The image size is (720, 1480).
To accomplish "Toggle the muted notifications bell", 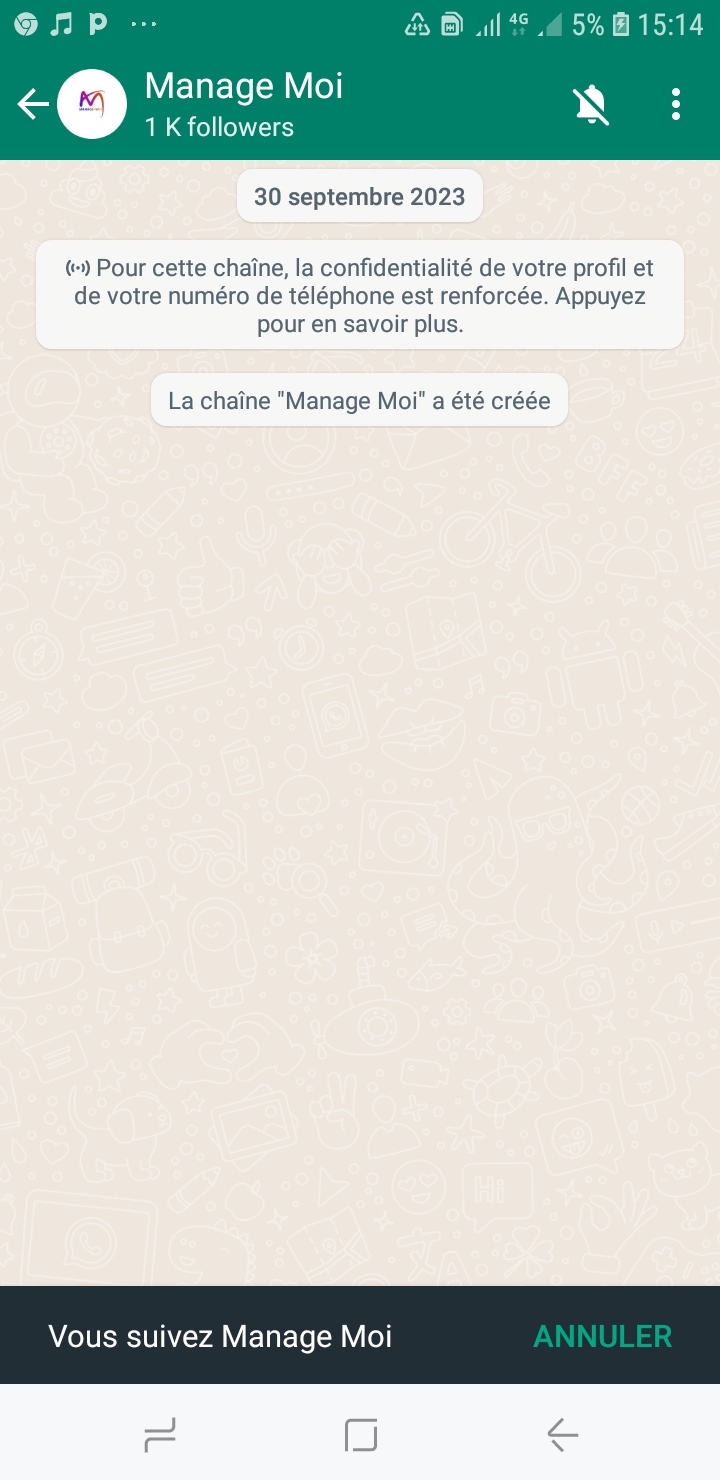I will [591, 104].
